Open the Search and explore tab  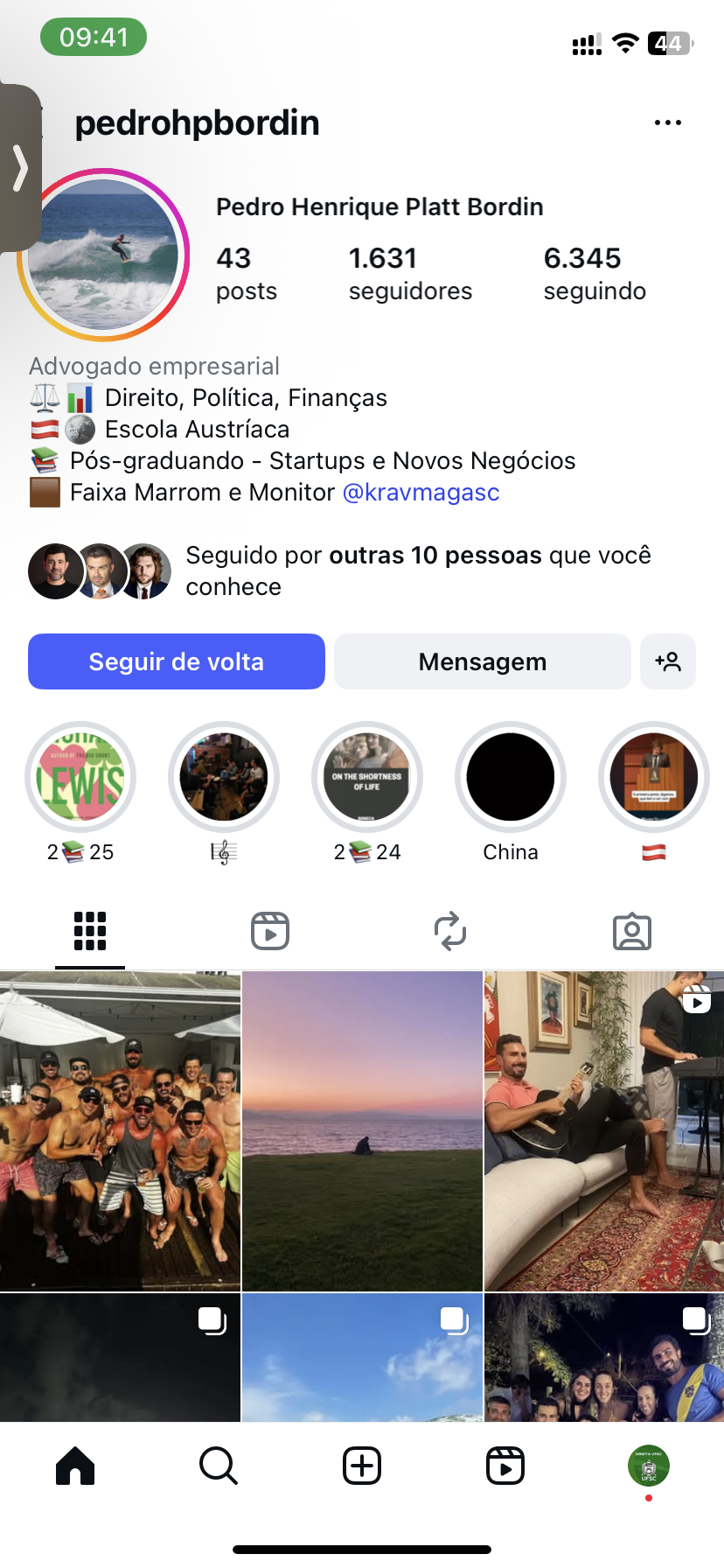tap(219, 1466)
